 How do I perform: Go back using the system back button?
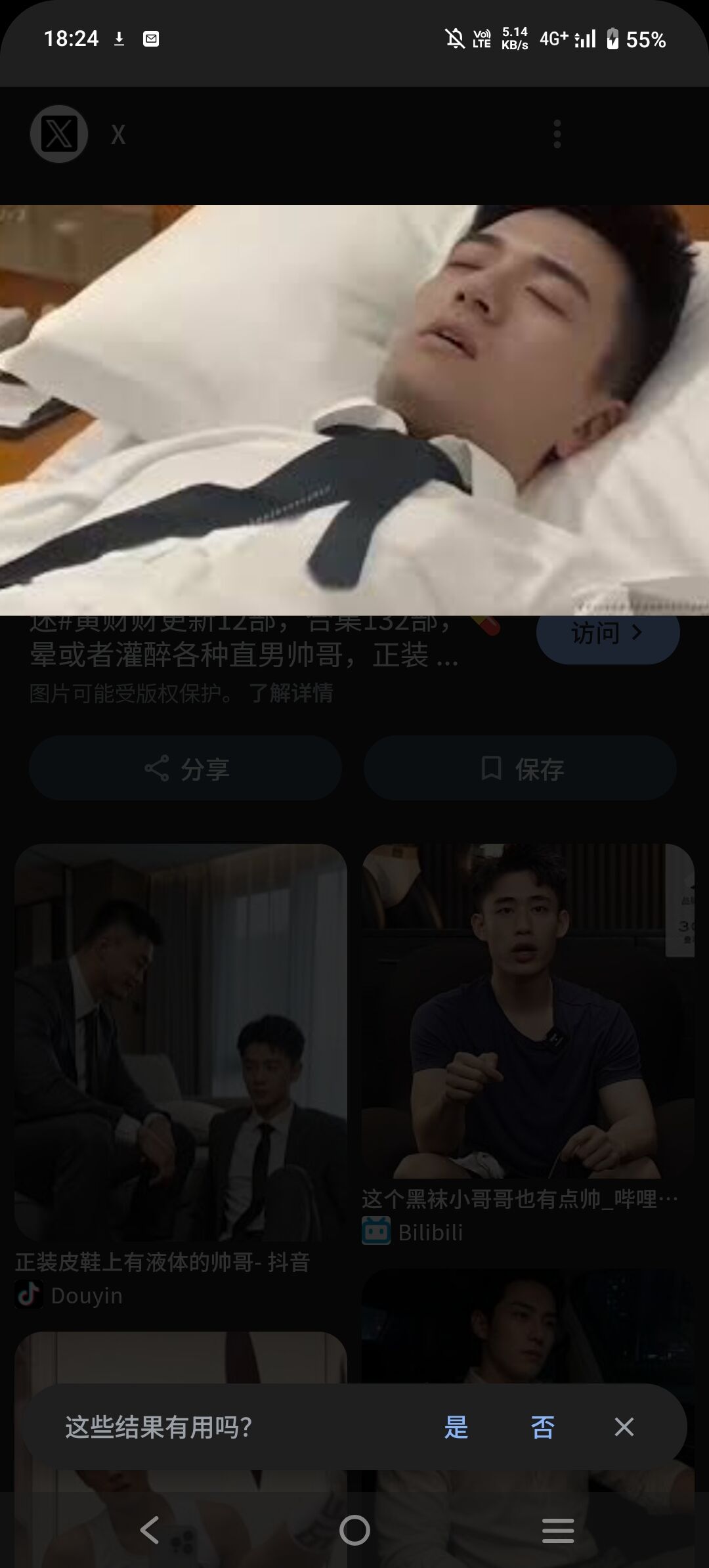150,1530
